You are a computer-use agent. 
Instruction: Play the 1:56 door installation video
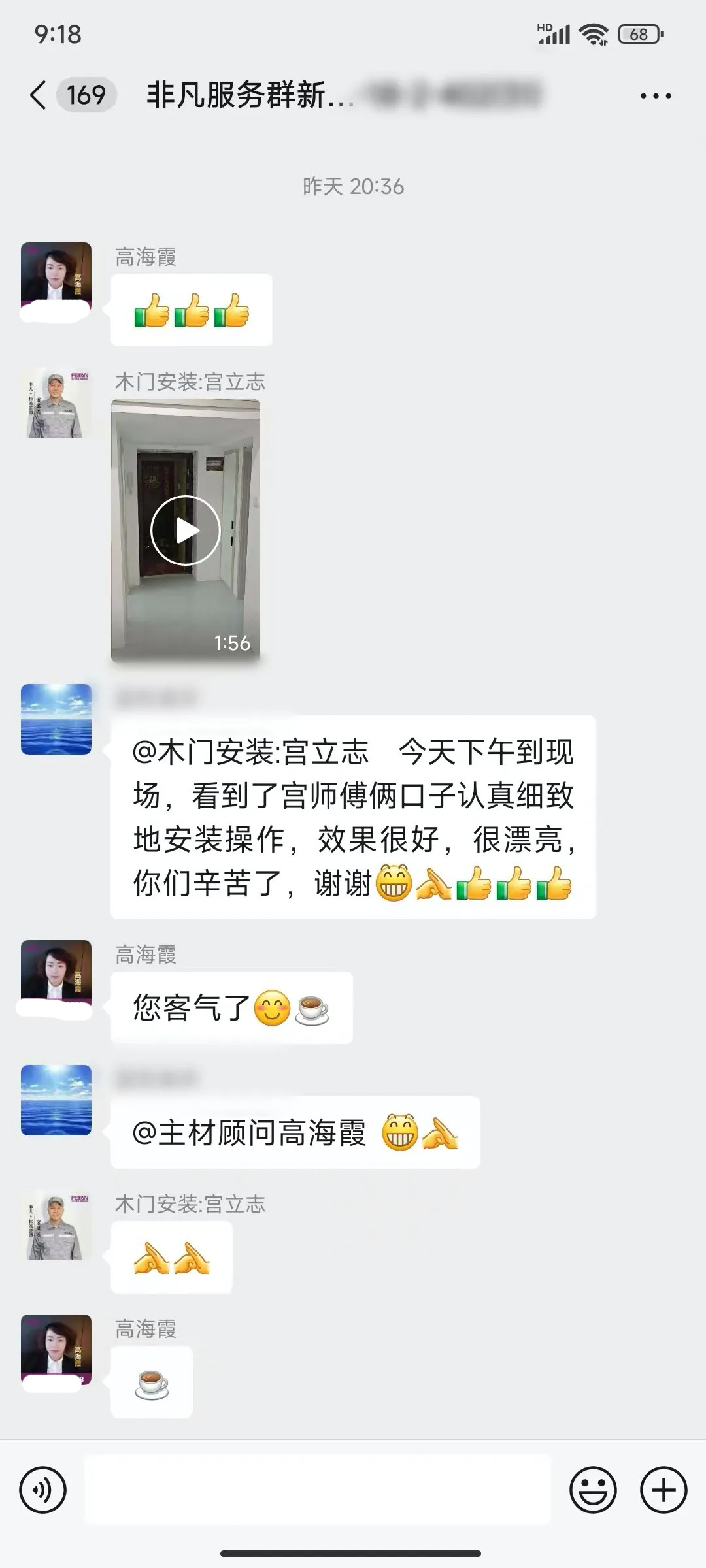pos(185,531)
